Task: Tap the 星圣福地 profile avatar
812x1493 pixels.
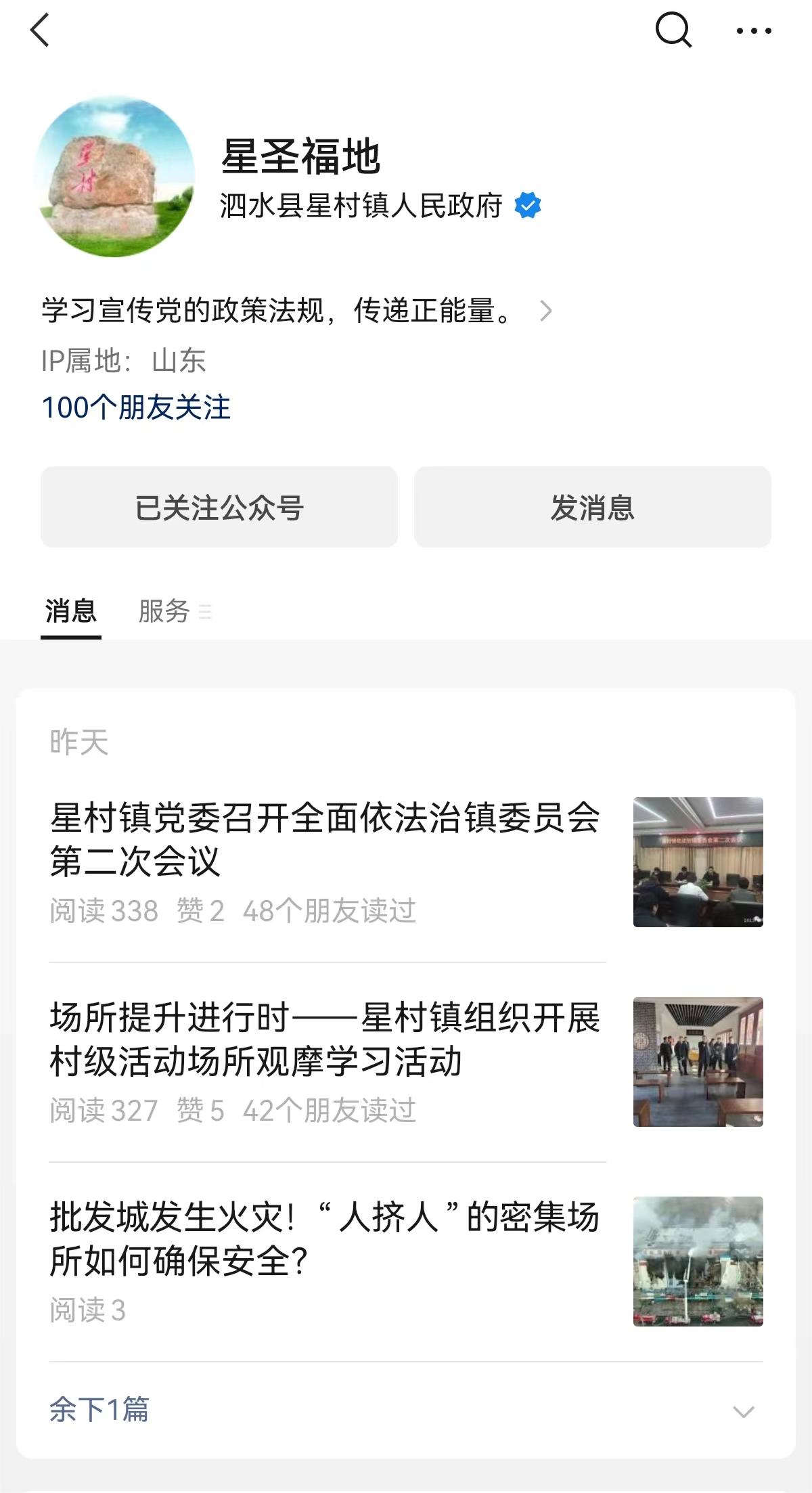Action: (115, 177)
